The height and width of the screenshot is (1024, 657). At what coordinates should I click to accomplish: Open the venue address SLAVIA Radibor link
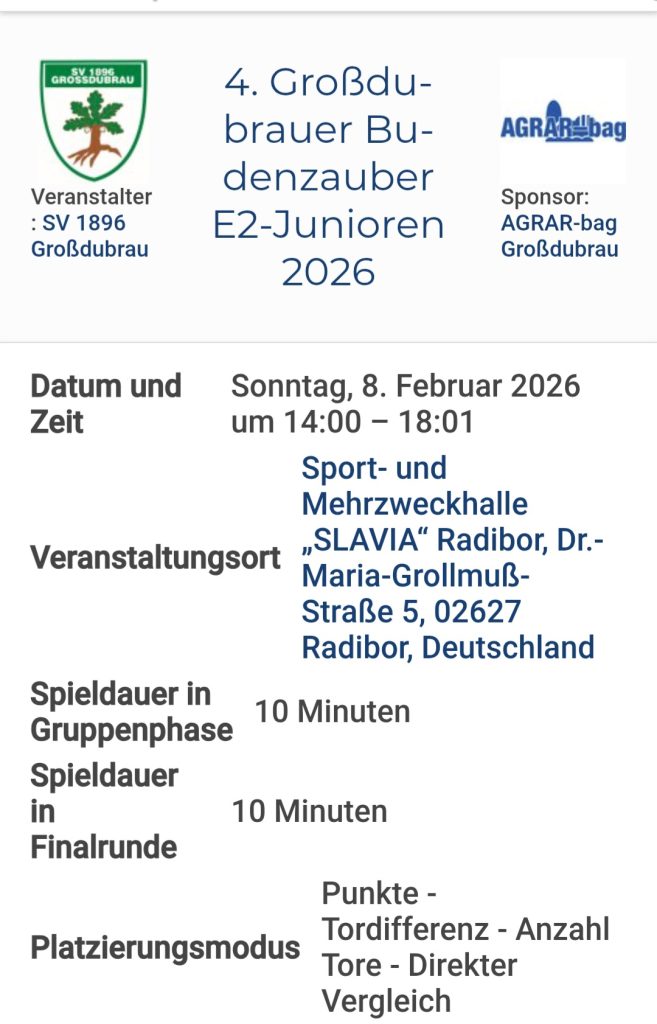(x=450, y=557)
